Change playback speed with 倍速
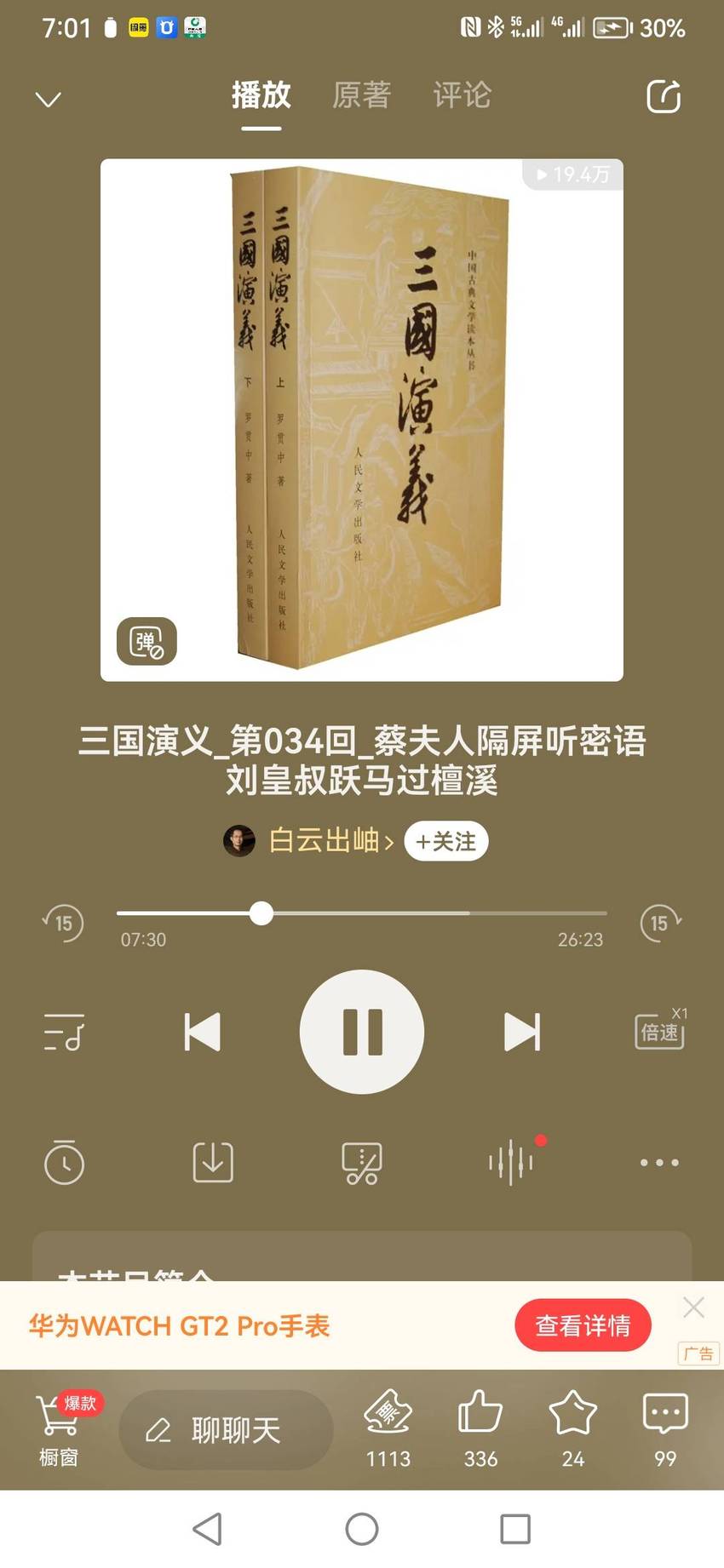The width and height of the screenshot is (724, 1568). (x=660, y=1029)
